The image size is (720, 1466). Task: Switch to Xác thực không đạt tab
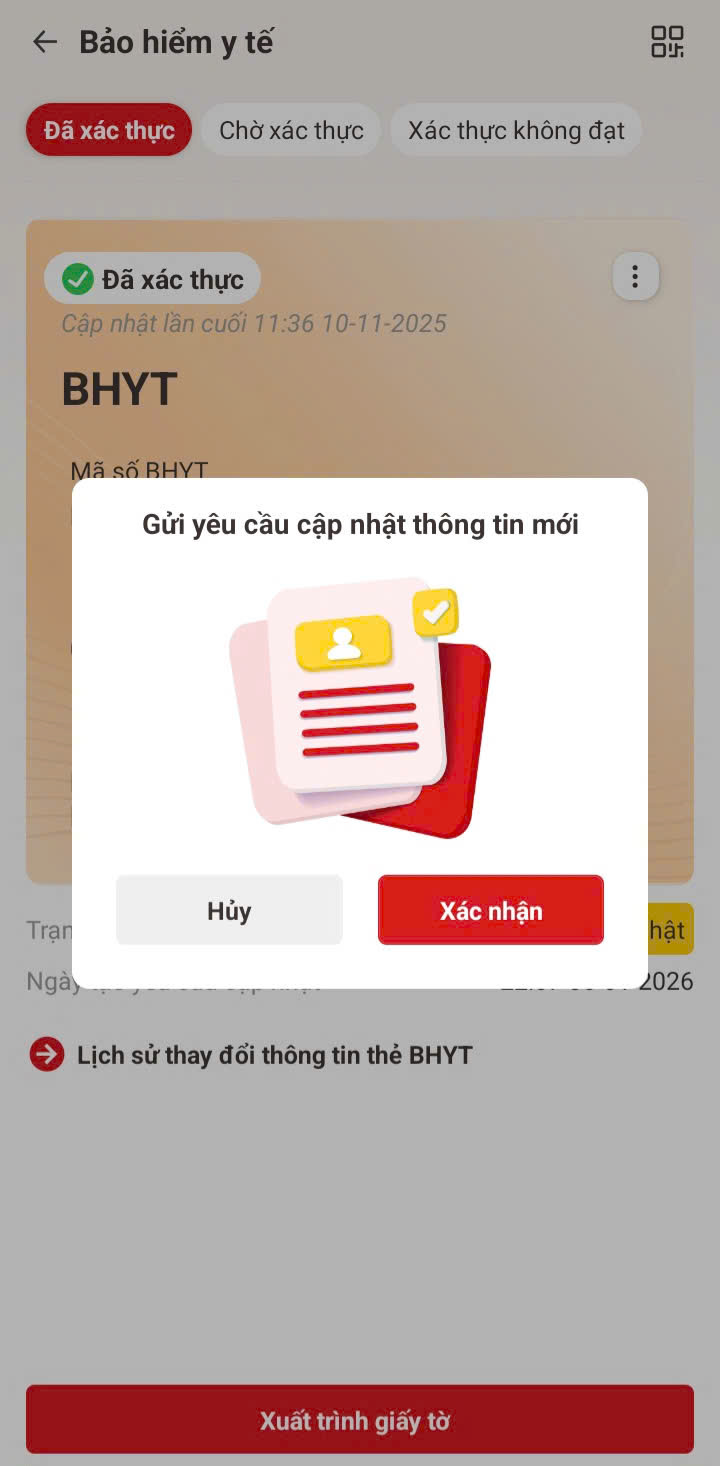pos(516,130)
